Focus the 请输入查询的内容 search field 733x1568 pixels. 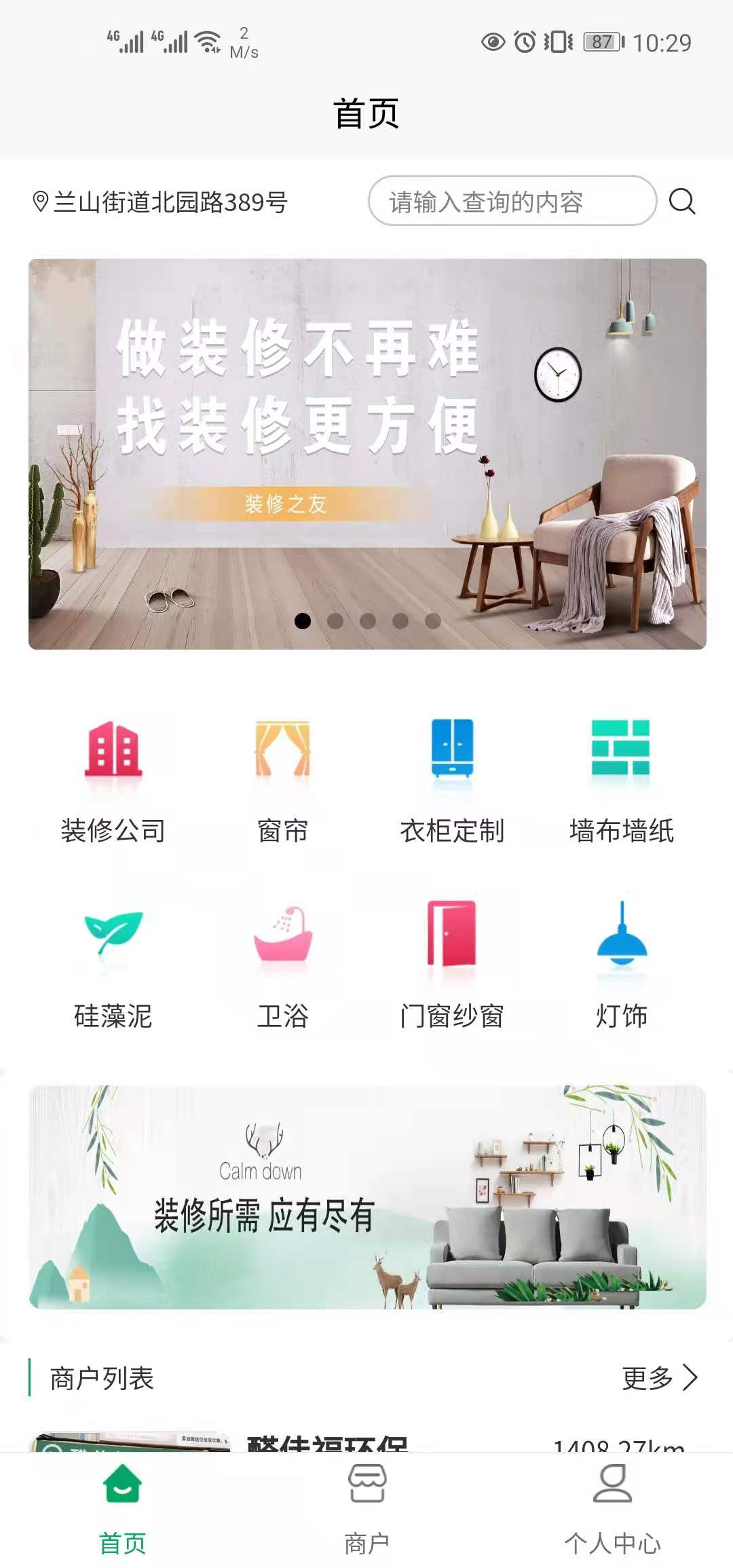pos(512,202)
